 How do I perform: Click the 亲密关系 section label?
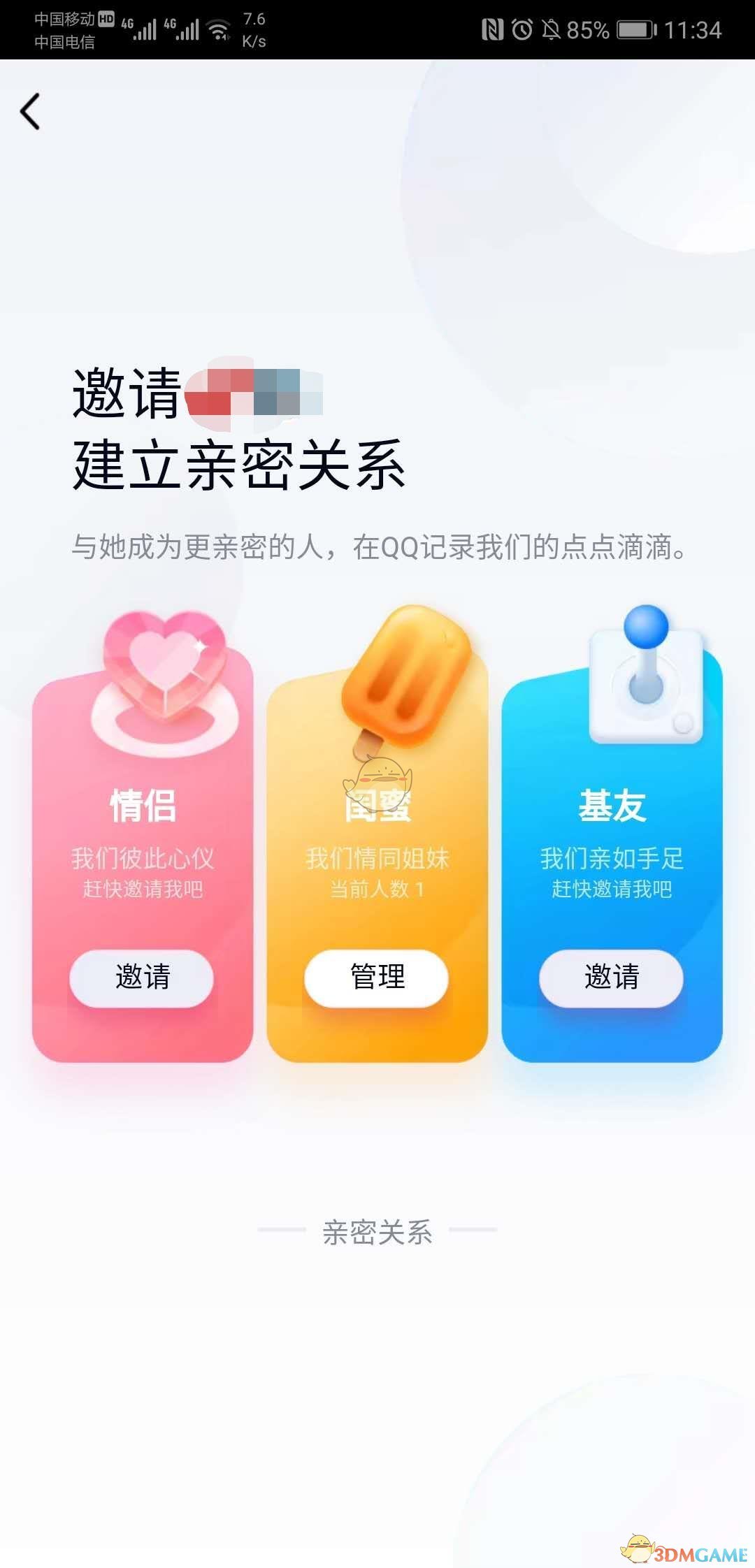pyautogui.click(x=377, y=1231)
